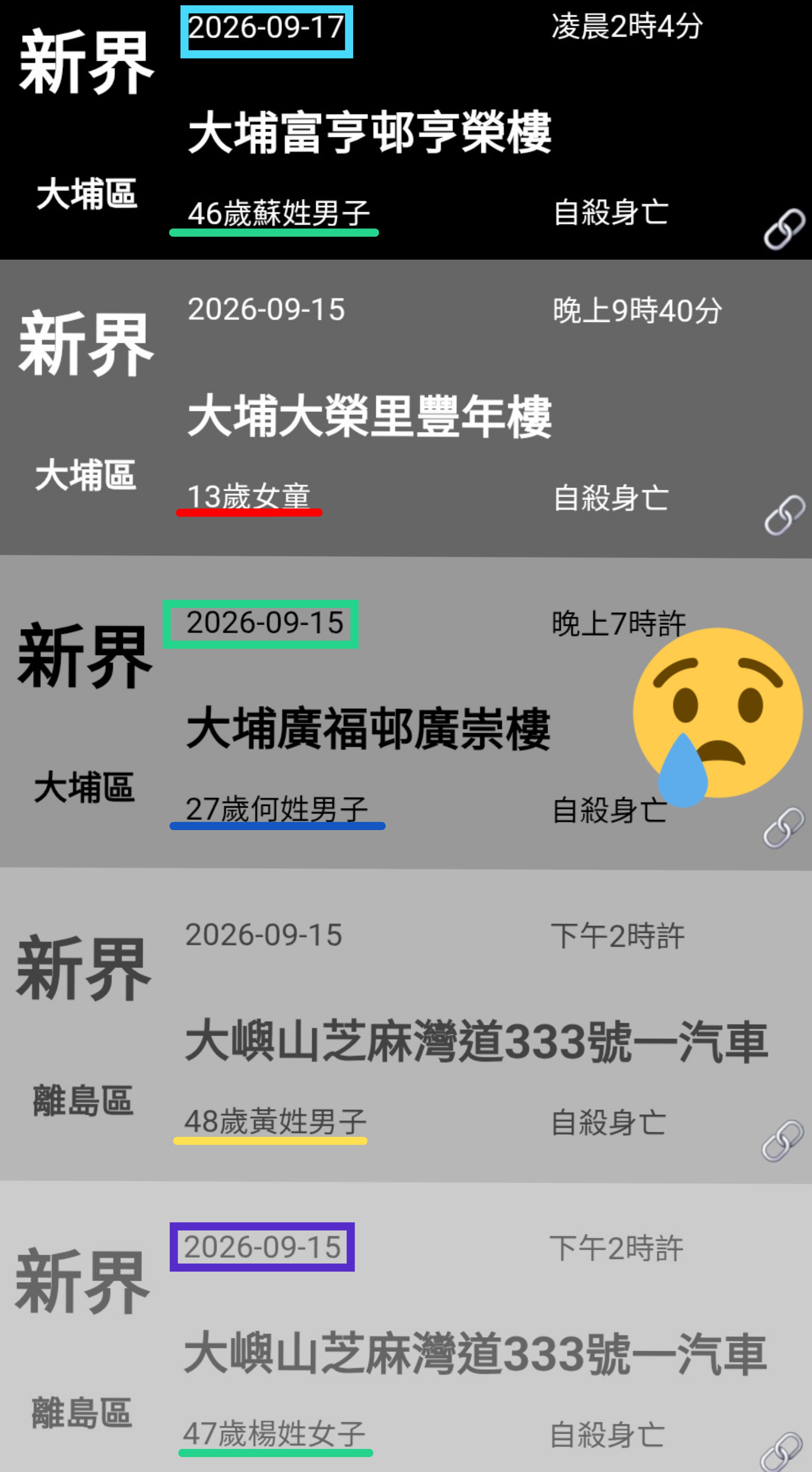Open the link icon for 大埔富亨邨亨榮樓 entry
This screenshot has width=812, height=1472.
[x=785, y=229]
